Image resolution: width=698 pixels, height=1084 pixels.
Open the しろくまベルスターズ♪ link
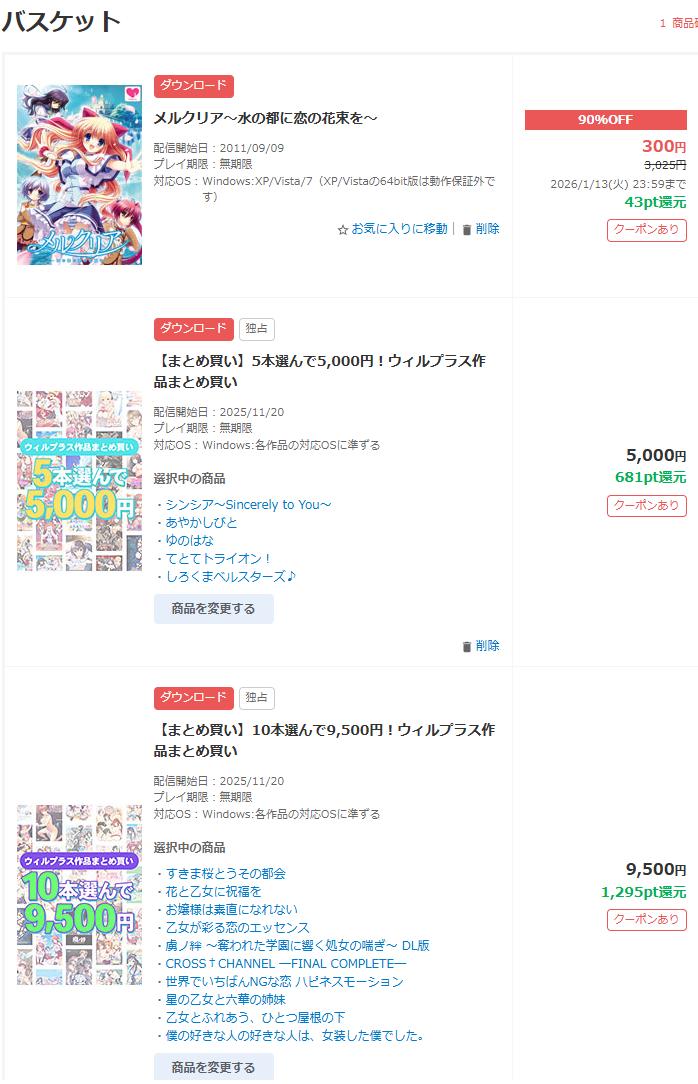[230, 576]
